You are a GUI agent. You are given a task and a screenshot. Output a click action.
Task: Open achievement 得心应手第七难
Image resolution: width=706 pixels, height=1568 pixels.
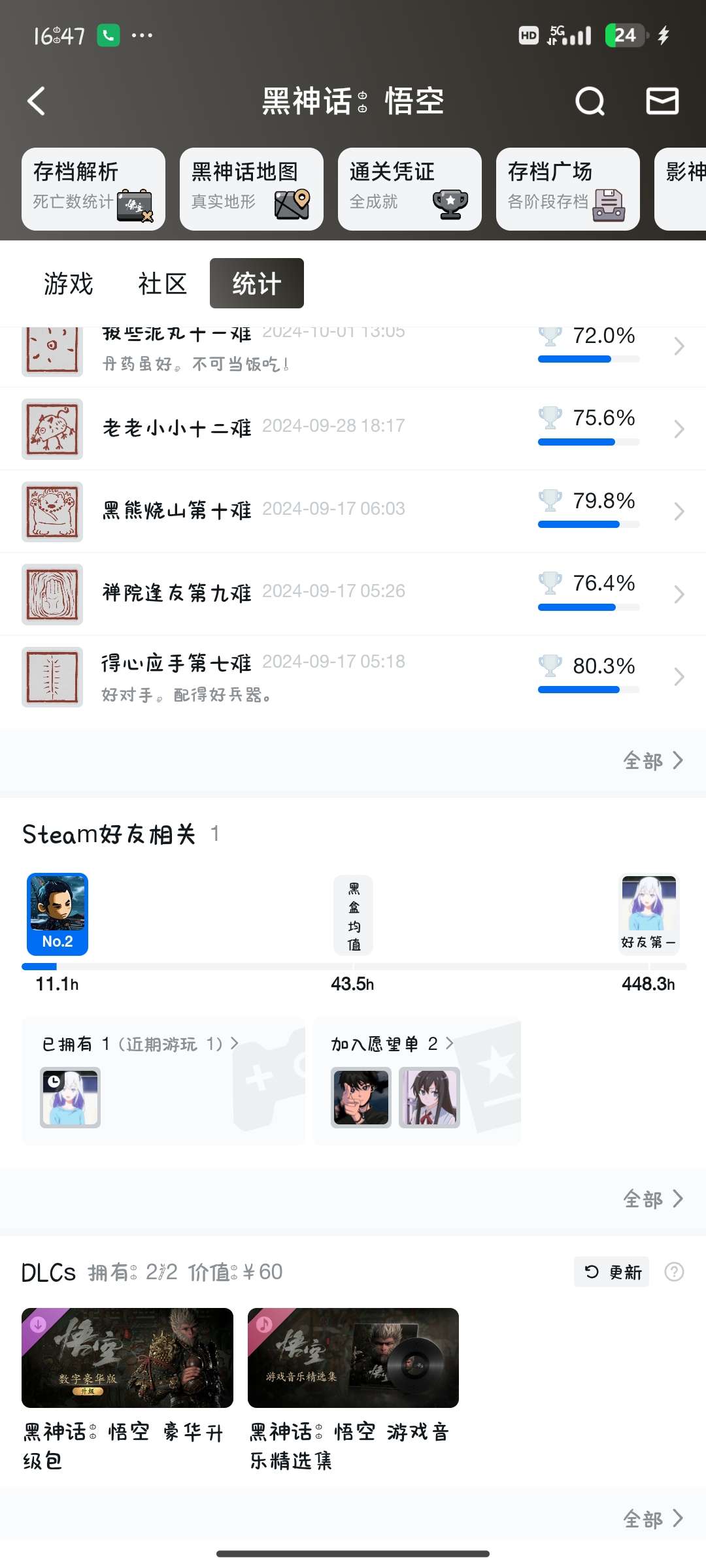[353, 677]
